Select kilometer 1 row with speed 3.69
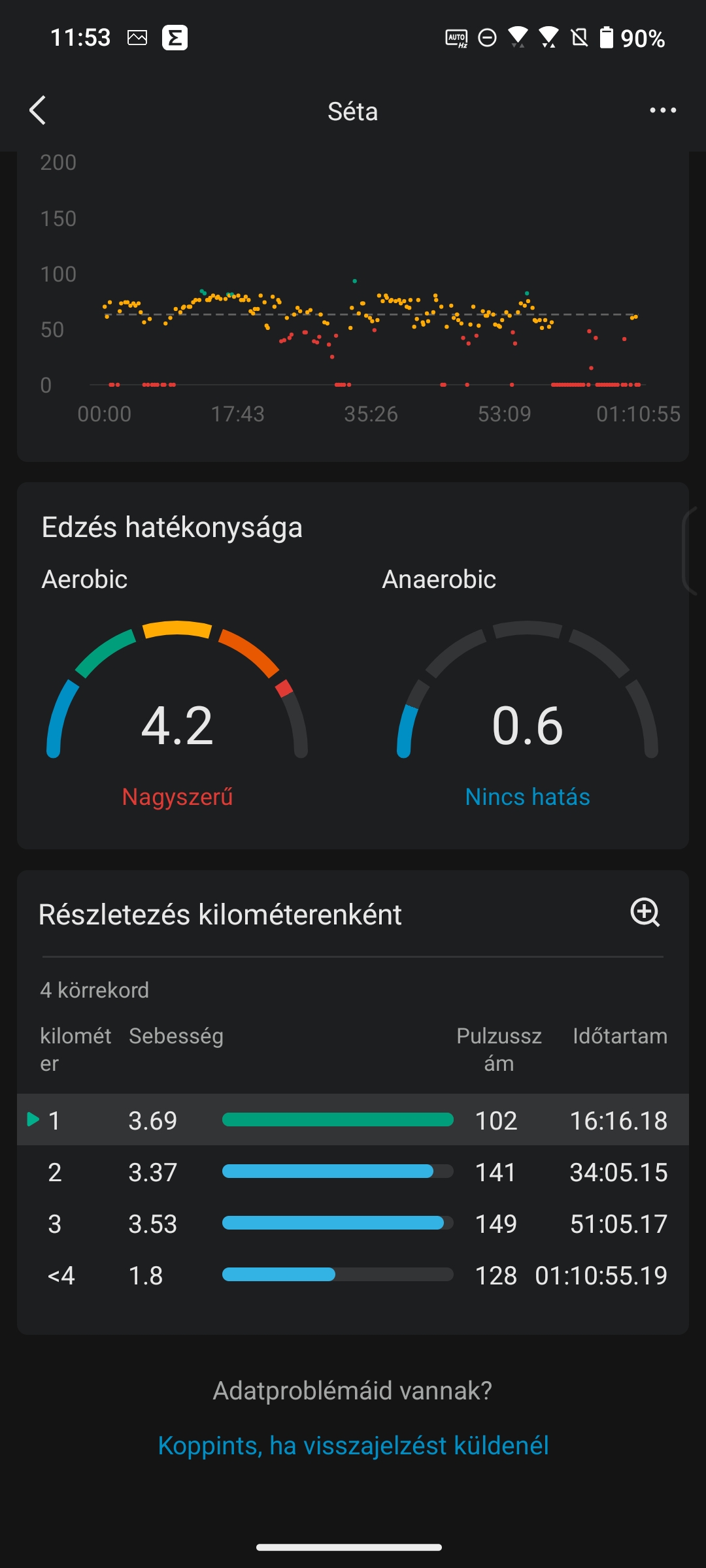 click(x=353, y=1120)
